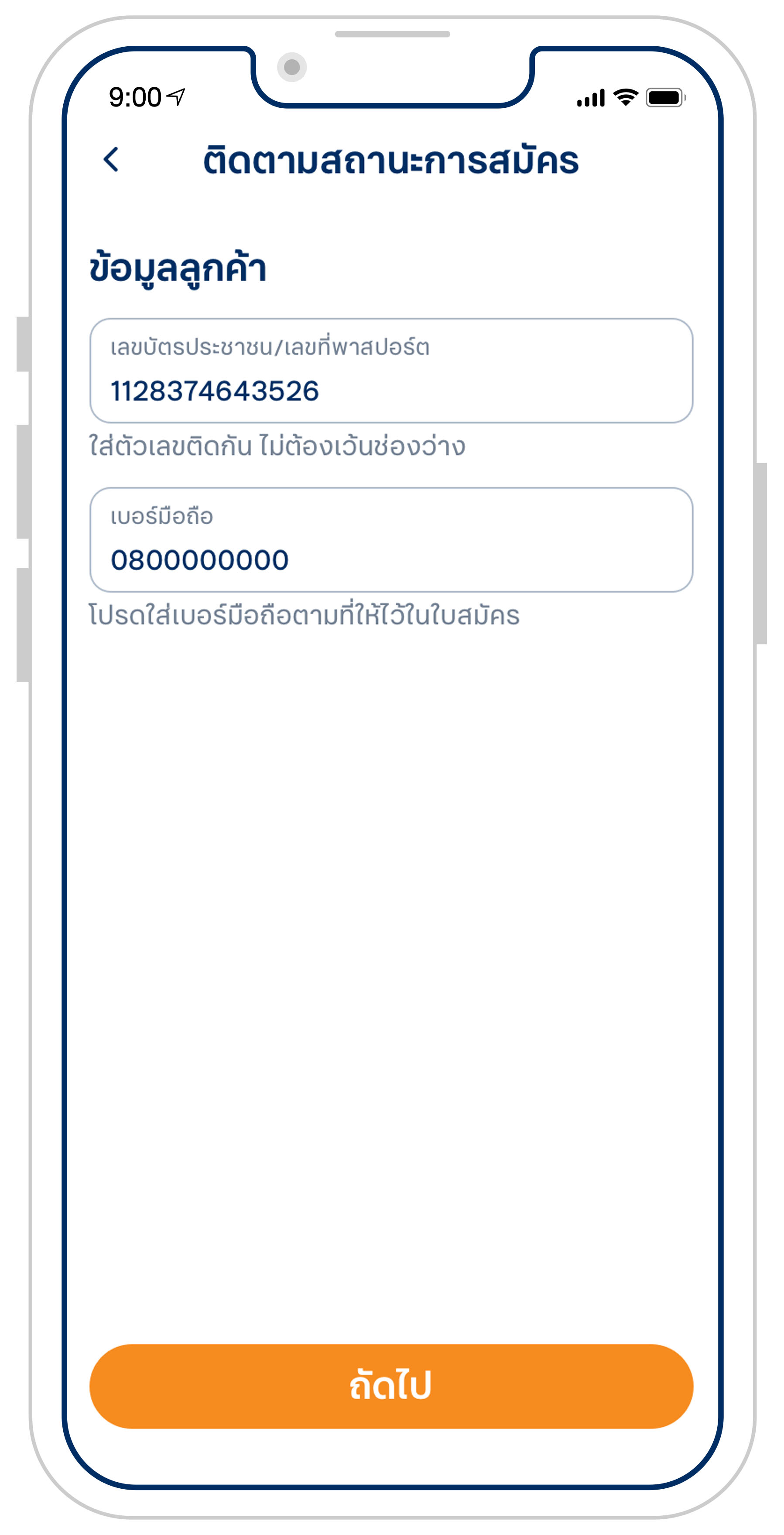Edit the ID card/passport number field
Viewport: 784px width, 1535px height.
click(391, 371)
